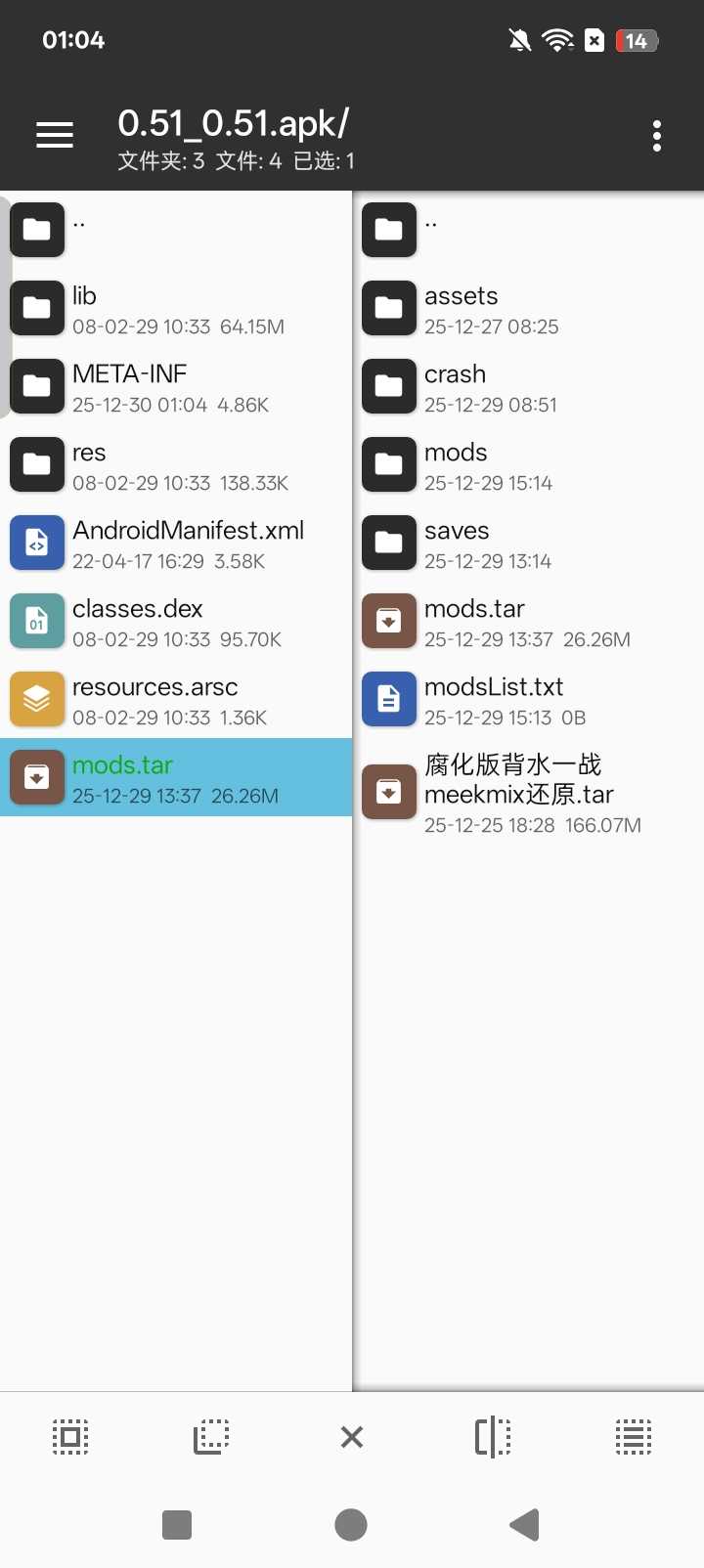Open the hamburger drawer menu
704x1568 pixels.
coord(55,135)
